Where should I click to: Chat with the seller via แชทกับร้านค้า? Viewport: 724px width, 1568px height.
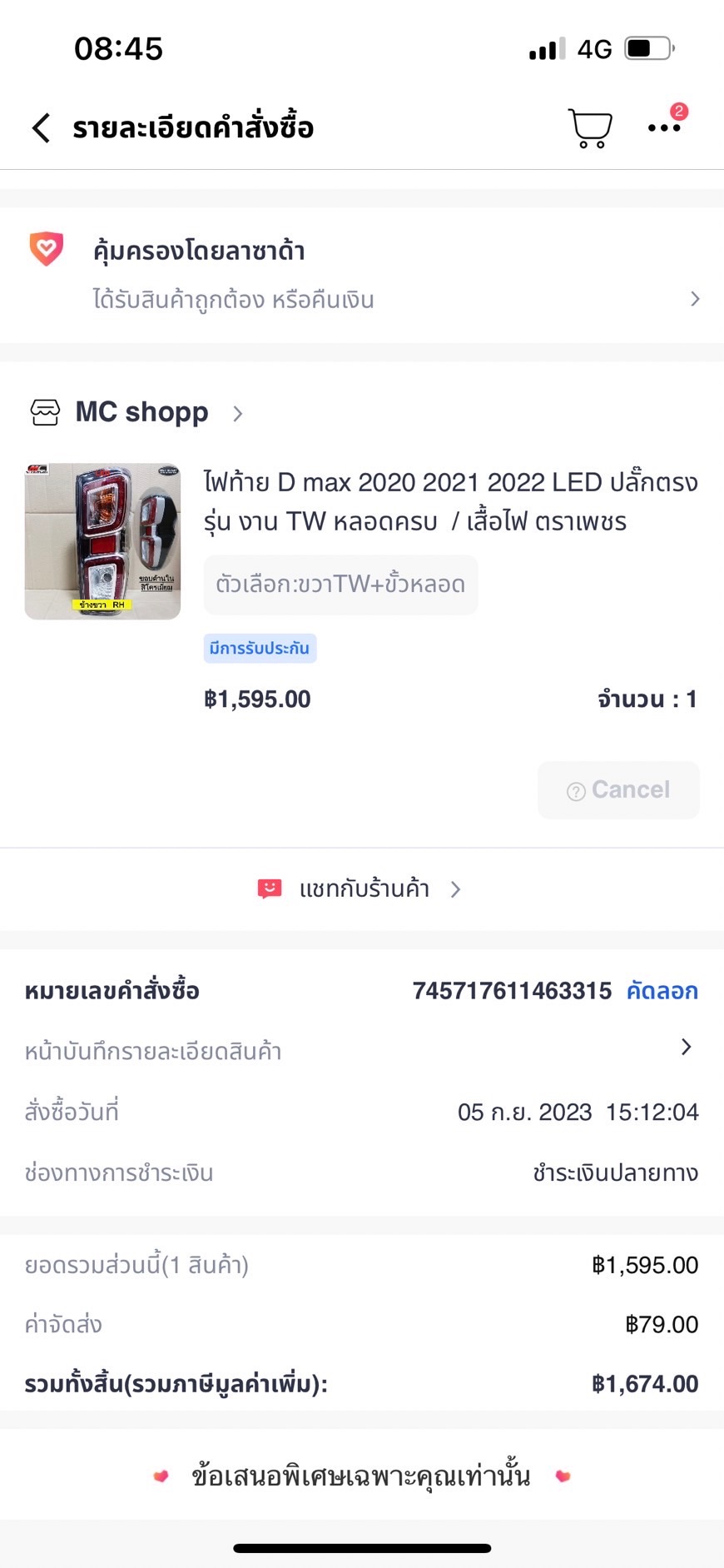[x=362, y=889]
